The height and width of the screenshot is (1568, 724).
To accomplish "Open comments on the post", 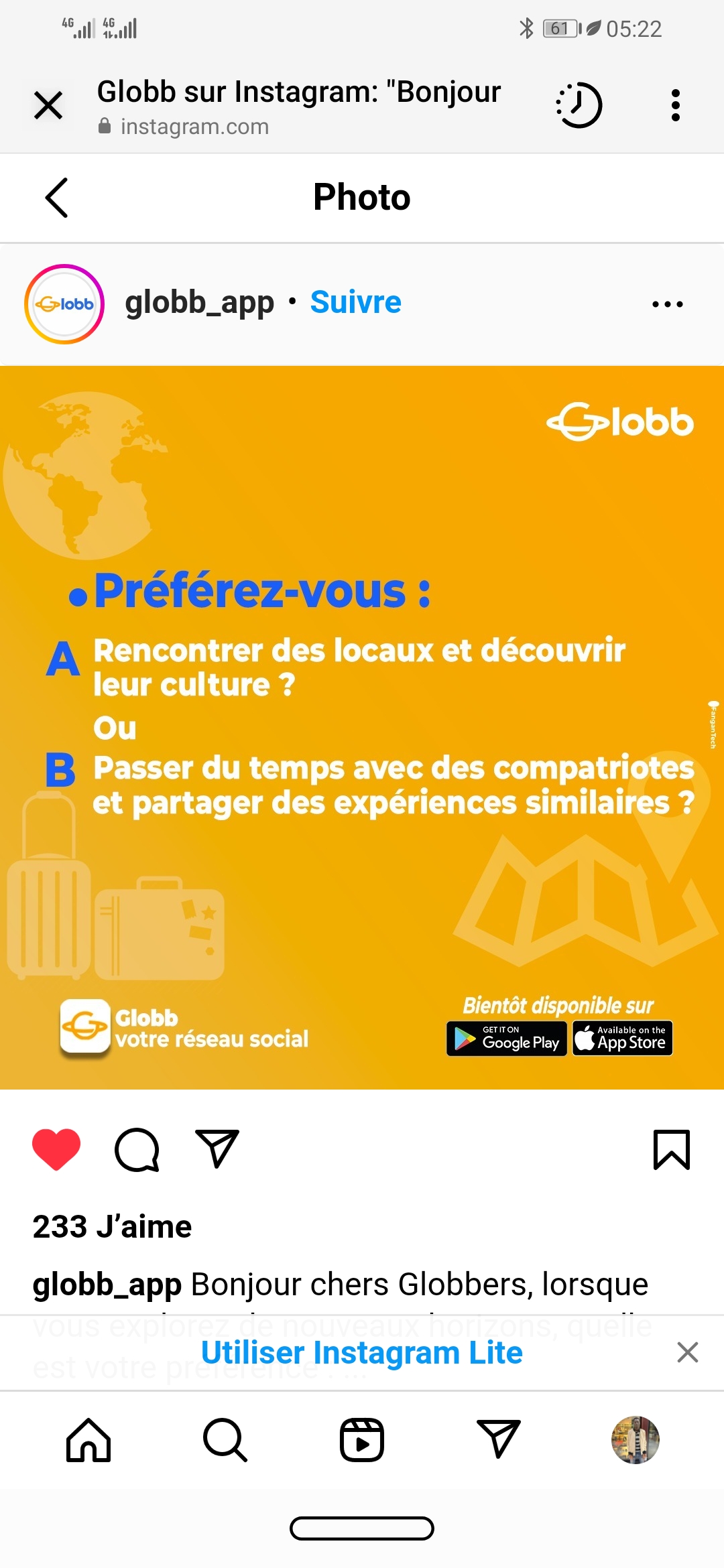I will tap(137, 1150).
